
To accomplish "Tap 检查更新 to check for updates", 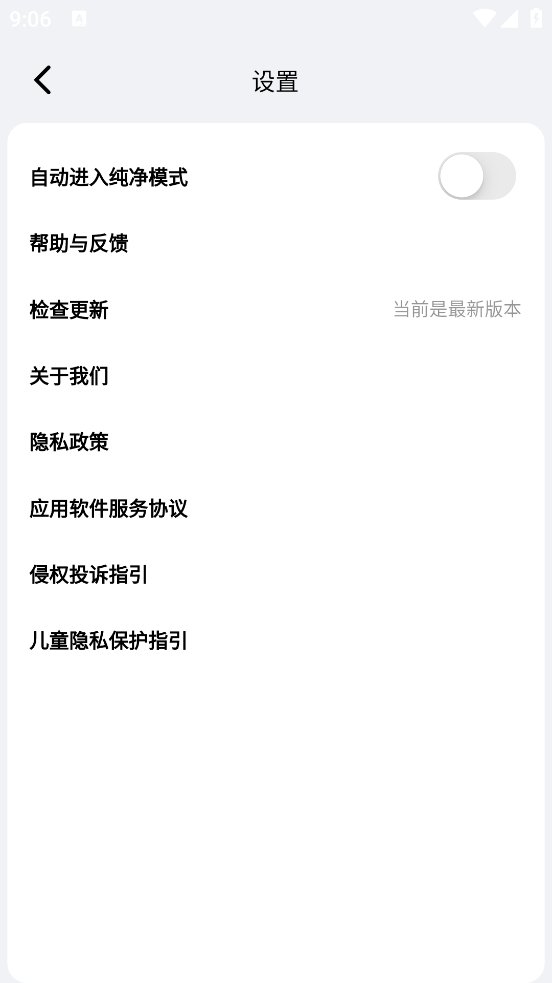I will pyautogui.click(x=276, y=309).
